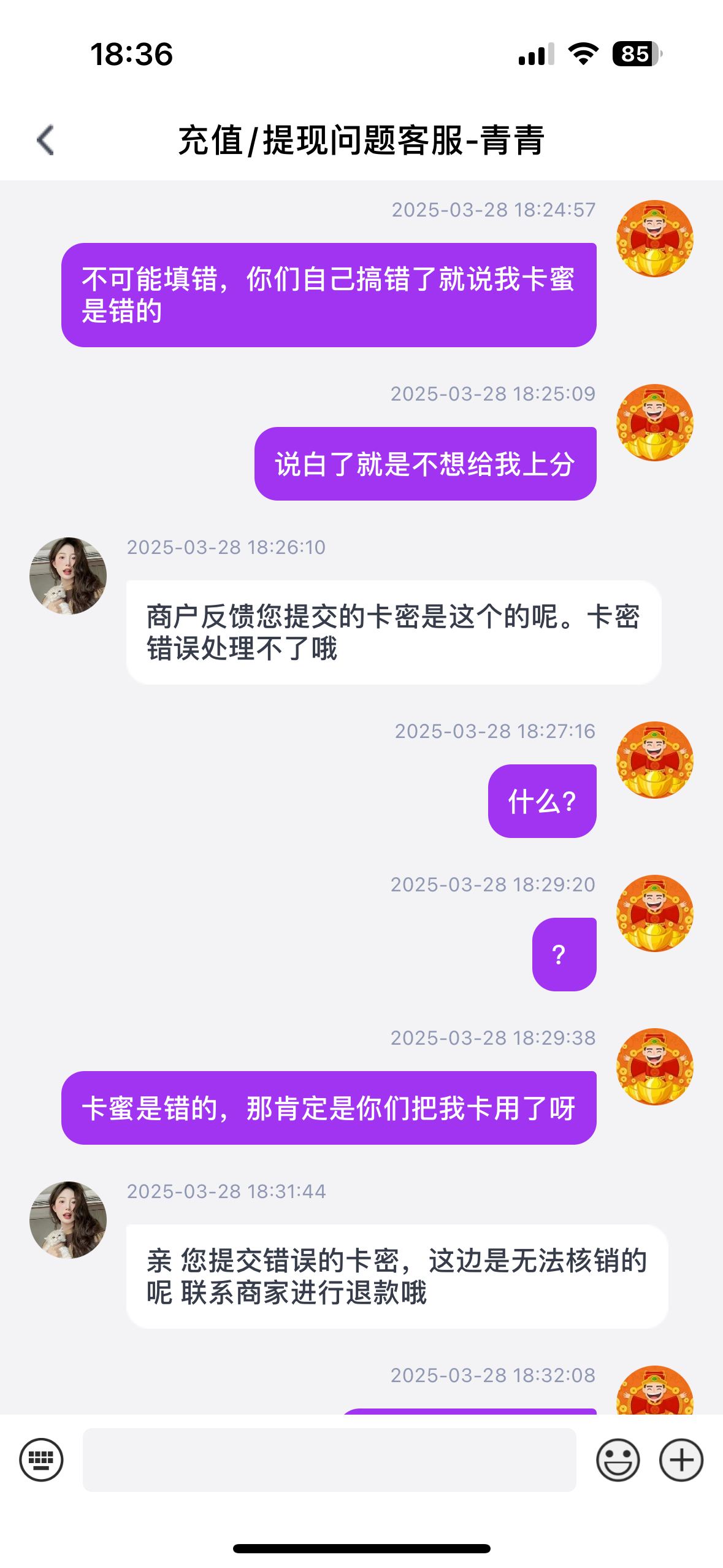
Task: Go back from the customer service chat
Action: click(46, 140)
